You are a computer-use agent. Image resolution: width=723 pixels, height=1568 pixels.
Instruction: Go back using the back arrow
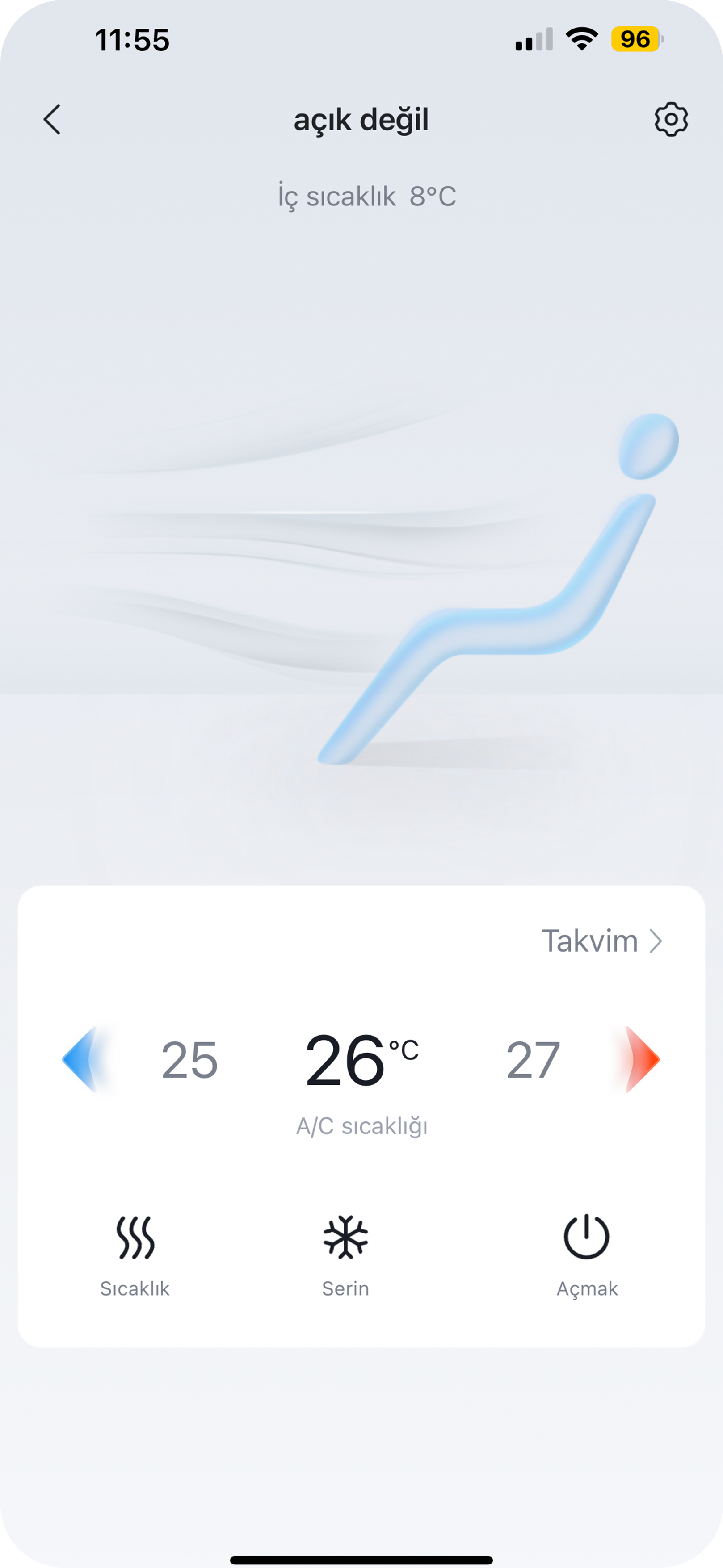52,119
